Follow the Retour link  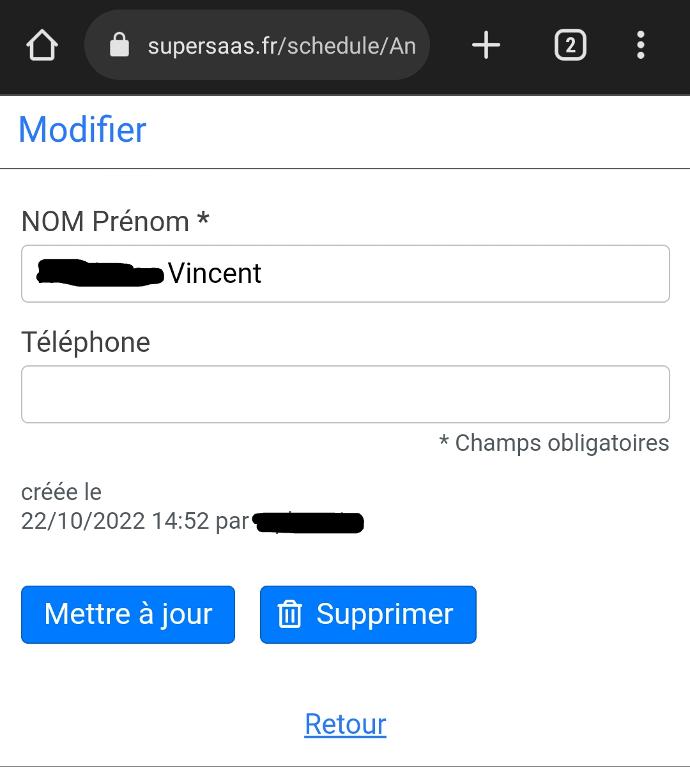[345, 724]
